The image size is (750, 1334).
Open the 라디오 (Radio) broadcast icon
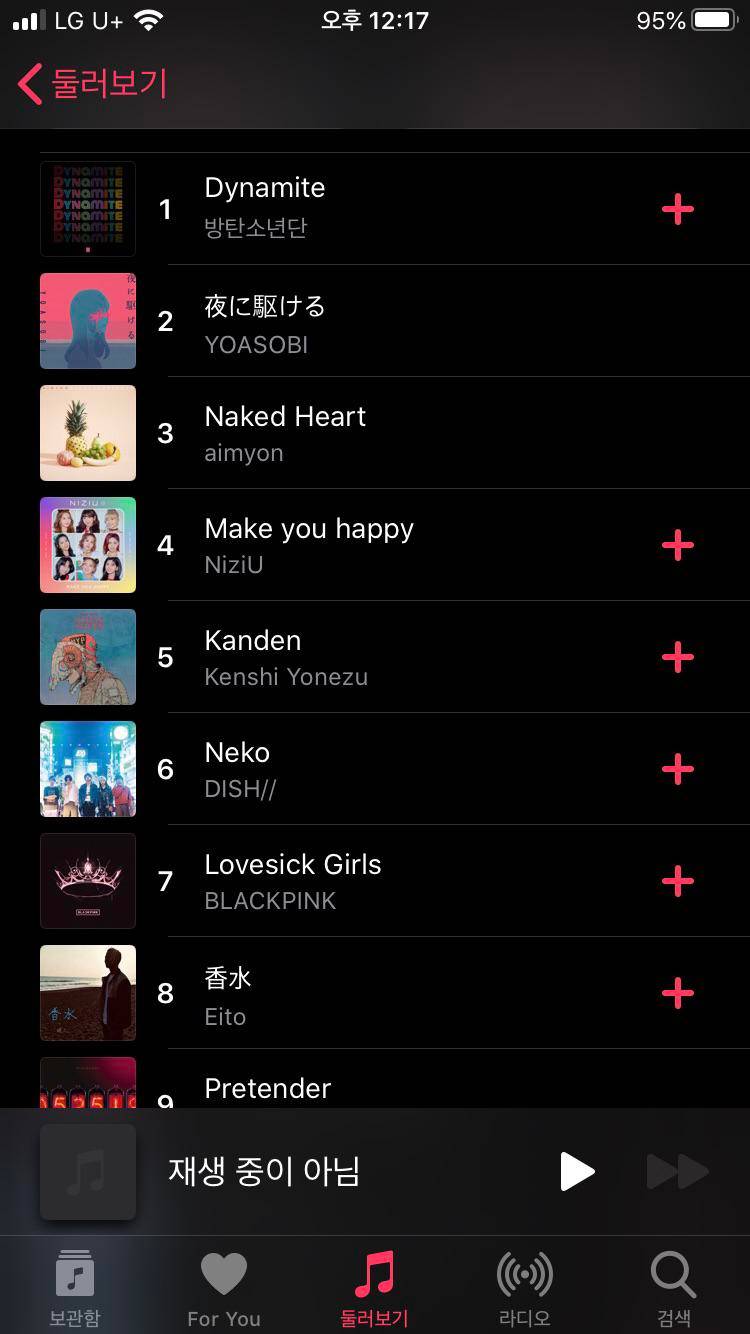pyautogui.click(x=524, y=1272)
